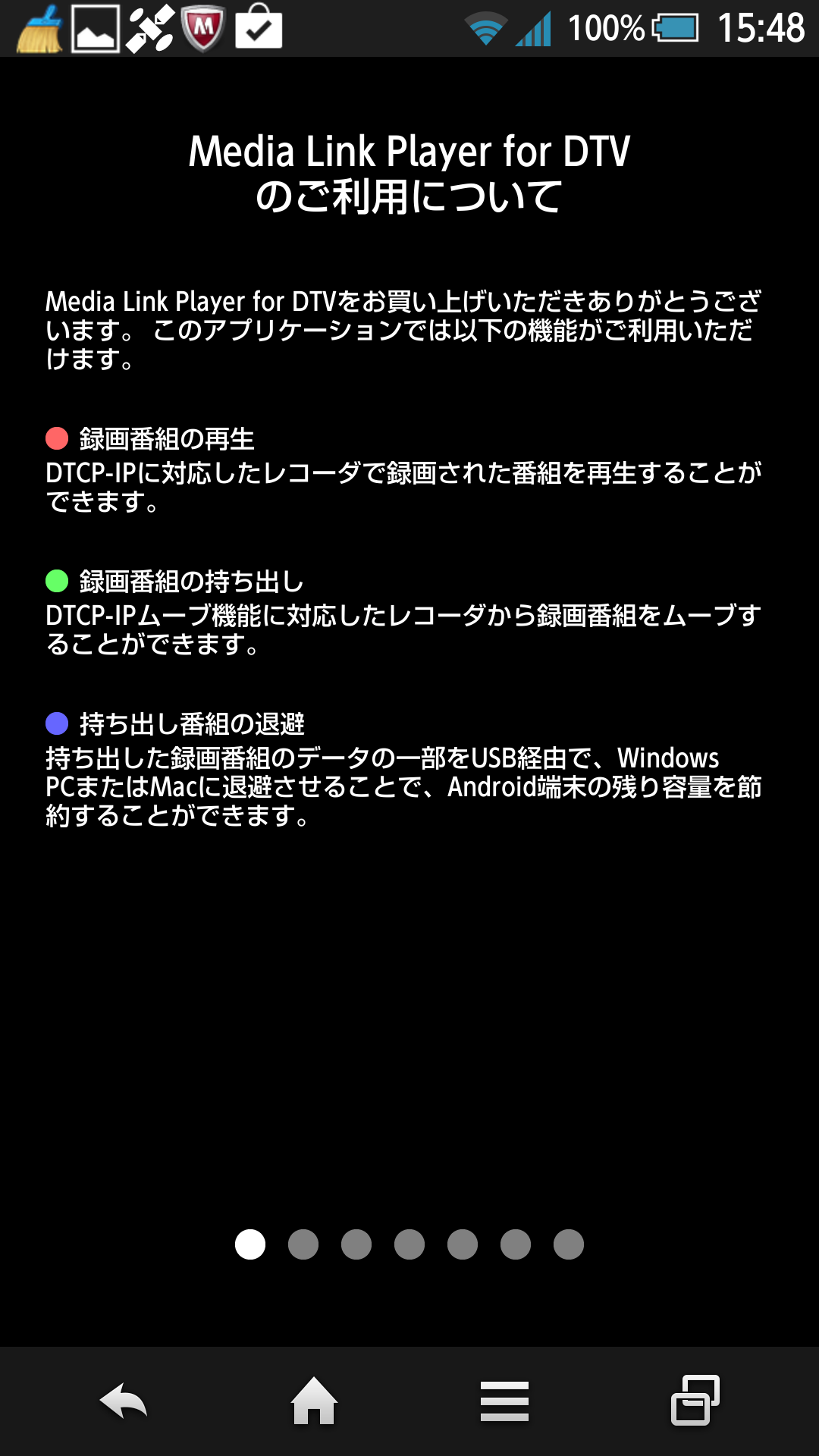Open the menu button in navigation bar
The width and height of the screenshot is (819, 1456).
504,1401
